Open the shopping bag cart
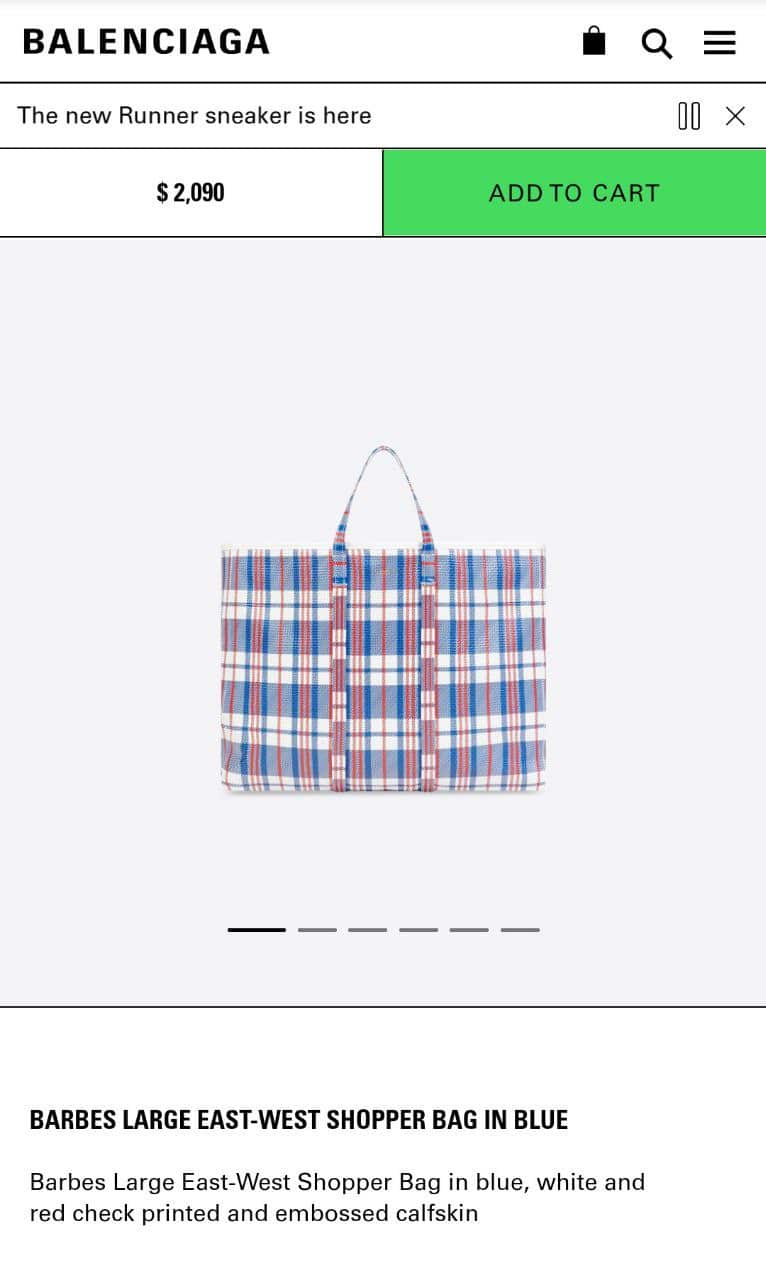 coord(594,42)
